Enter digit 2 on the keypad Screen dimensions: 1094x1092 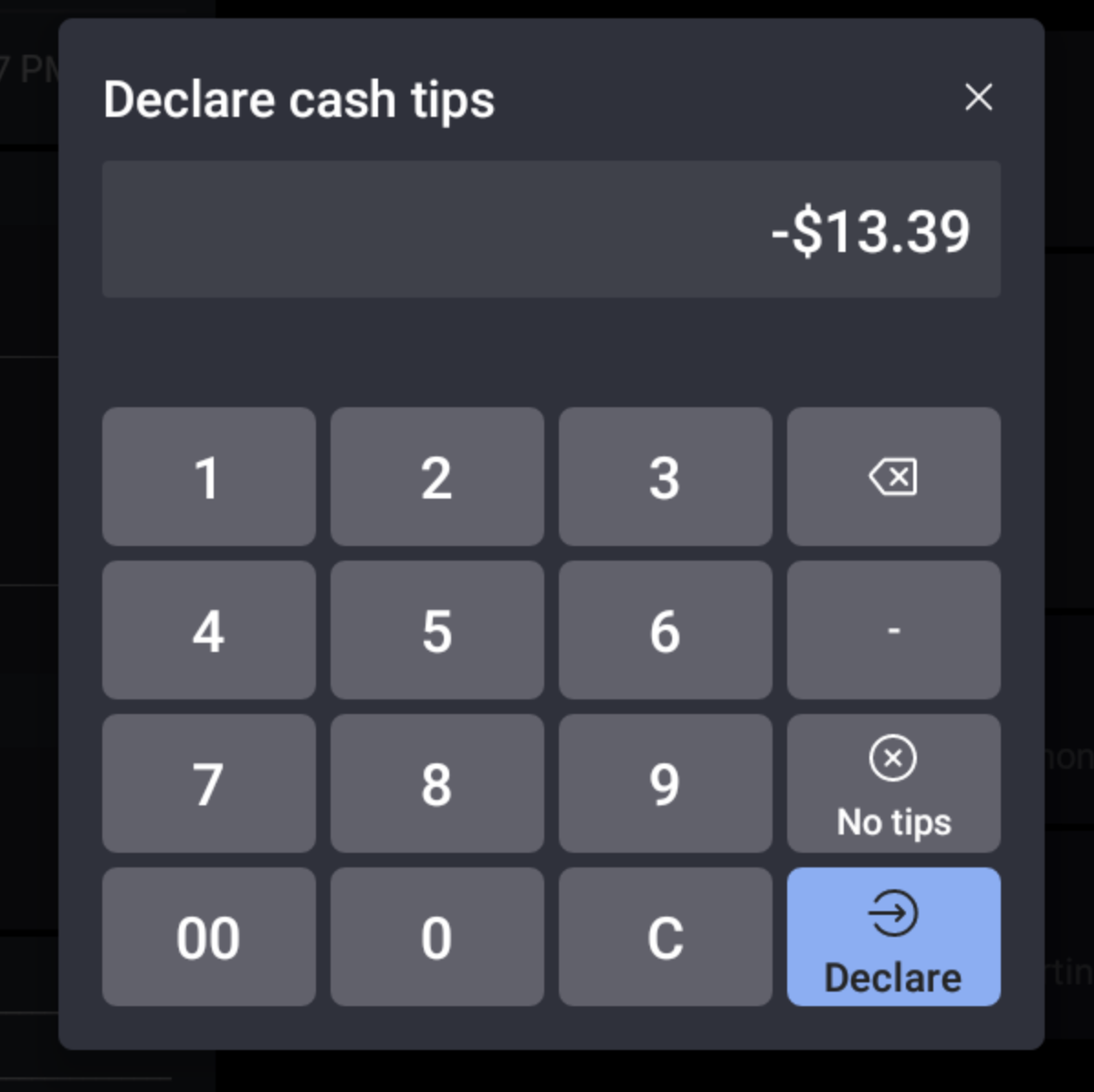437,477
